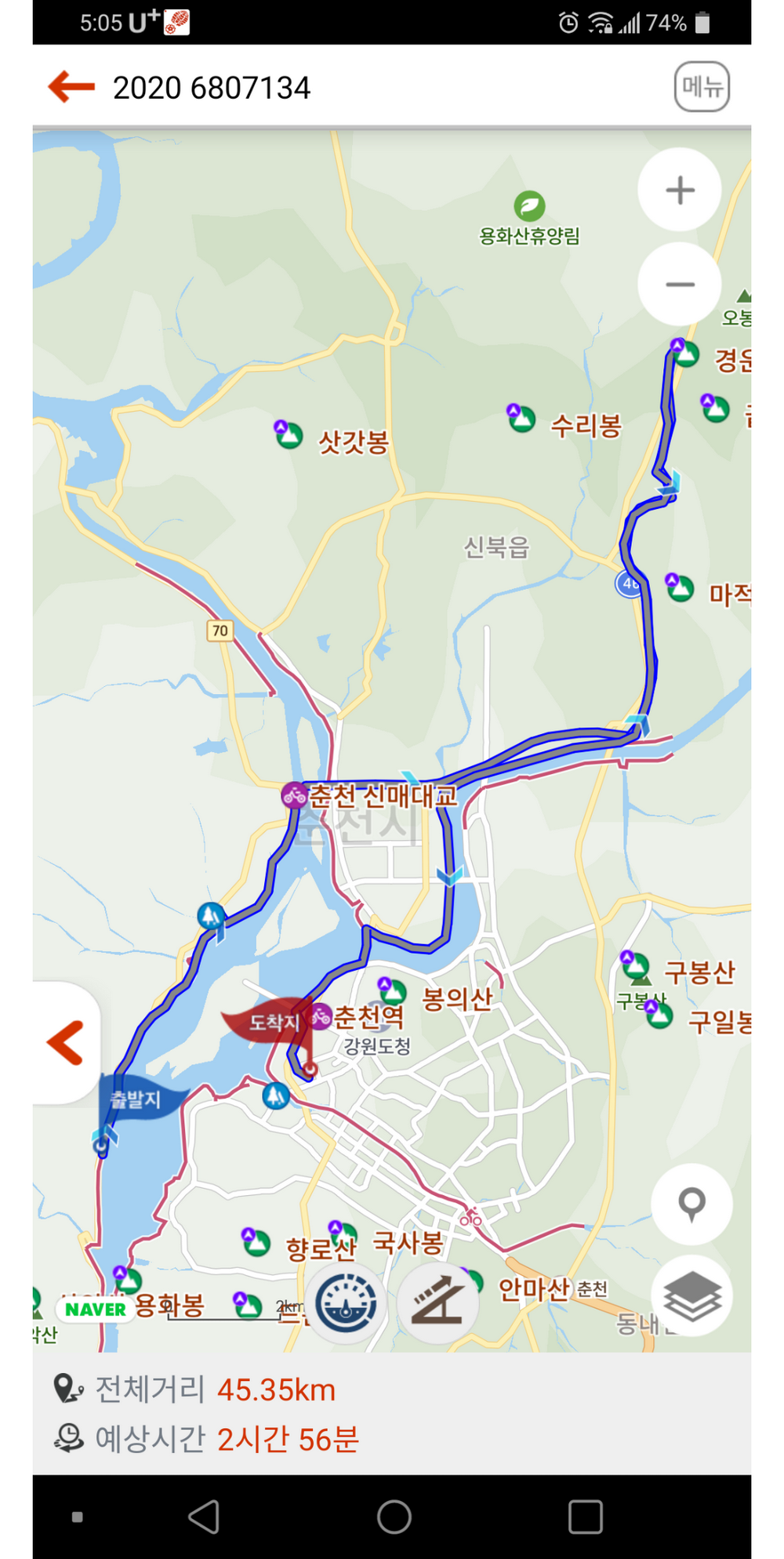Open recent apps from navigation bar

585,1517
